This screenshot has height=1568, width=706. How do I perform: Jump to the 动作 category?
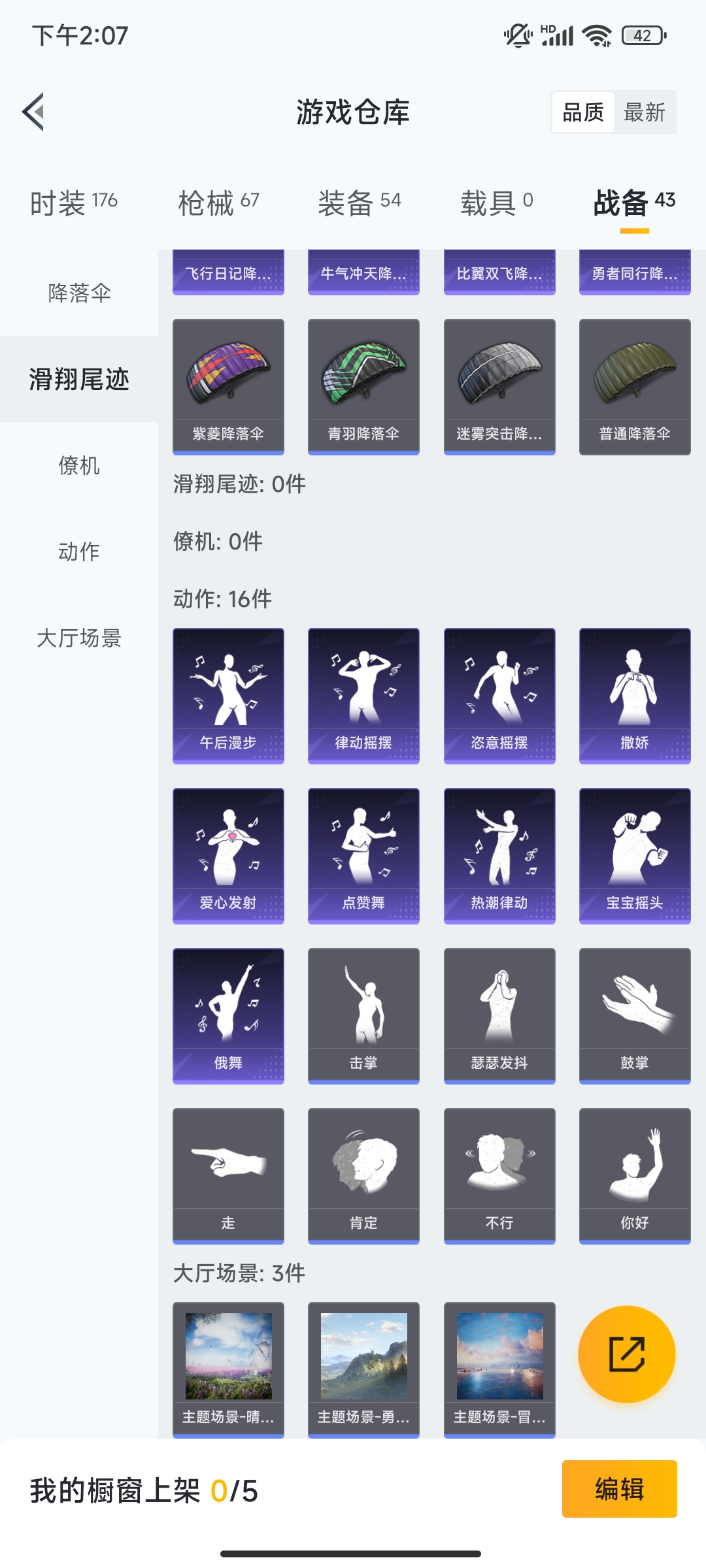point(79,551)
